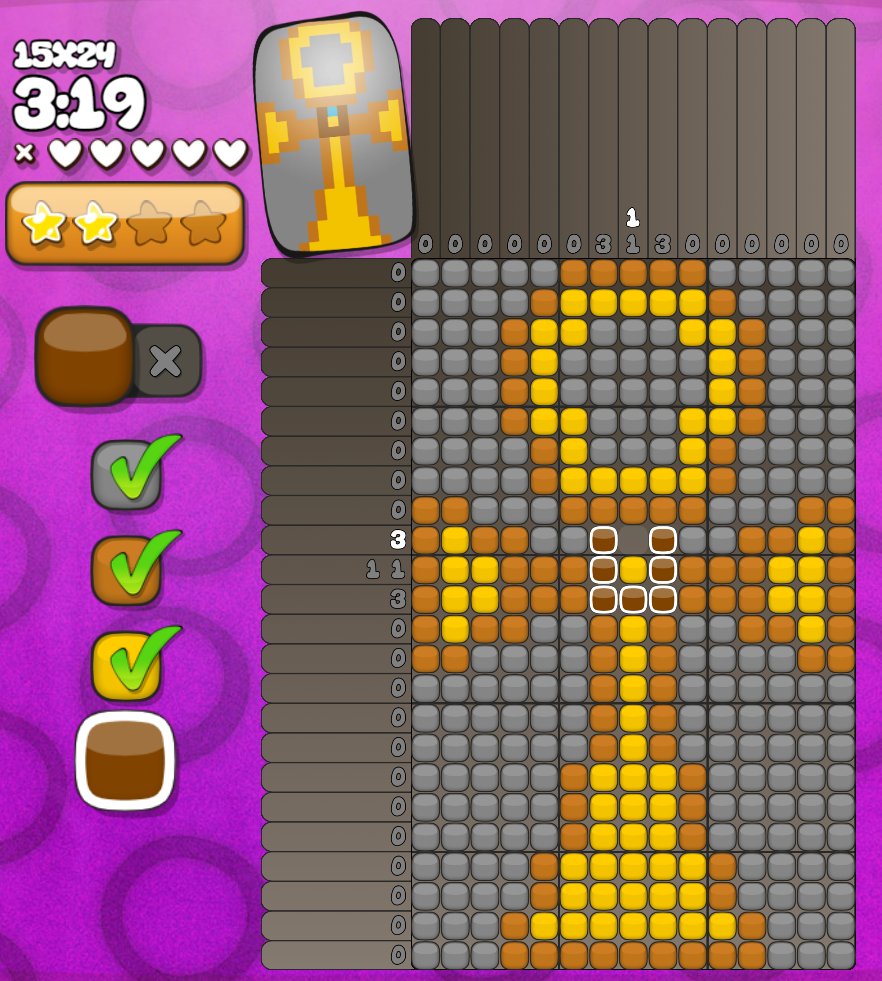Fill the empty cell between the outlined brown cells
The image size is (882, 981).
click(633, 541)
